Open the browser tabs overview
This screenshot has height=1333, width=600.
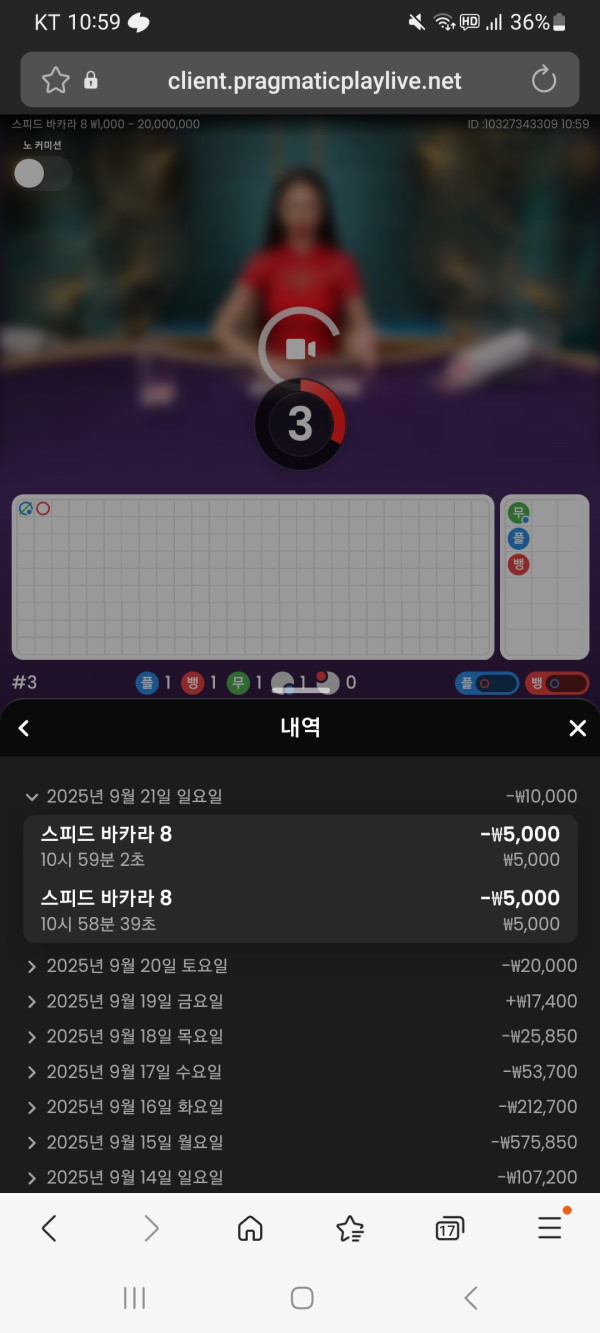pos(449,1228)
